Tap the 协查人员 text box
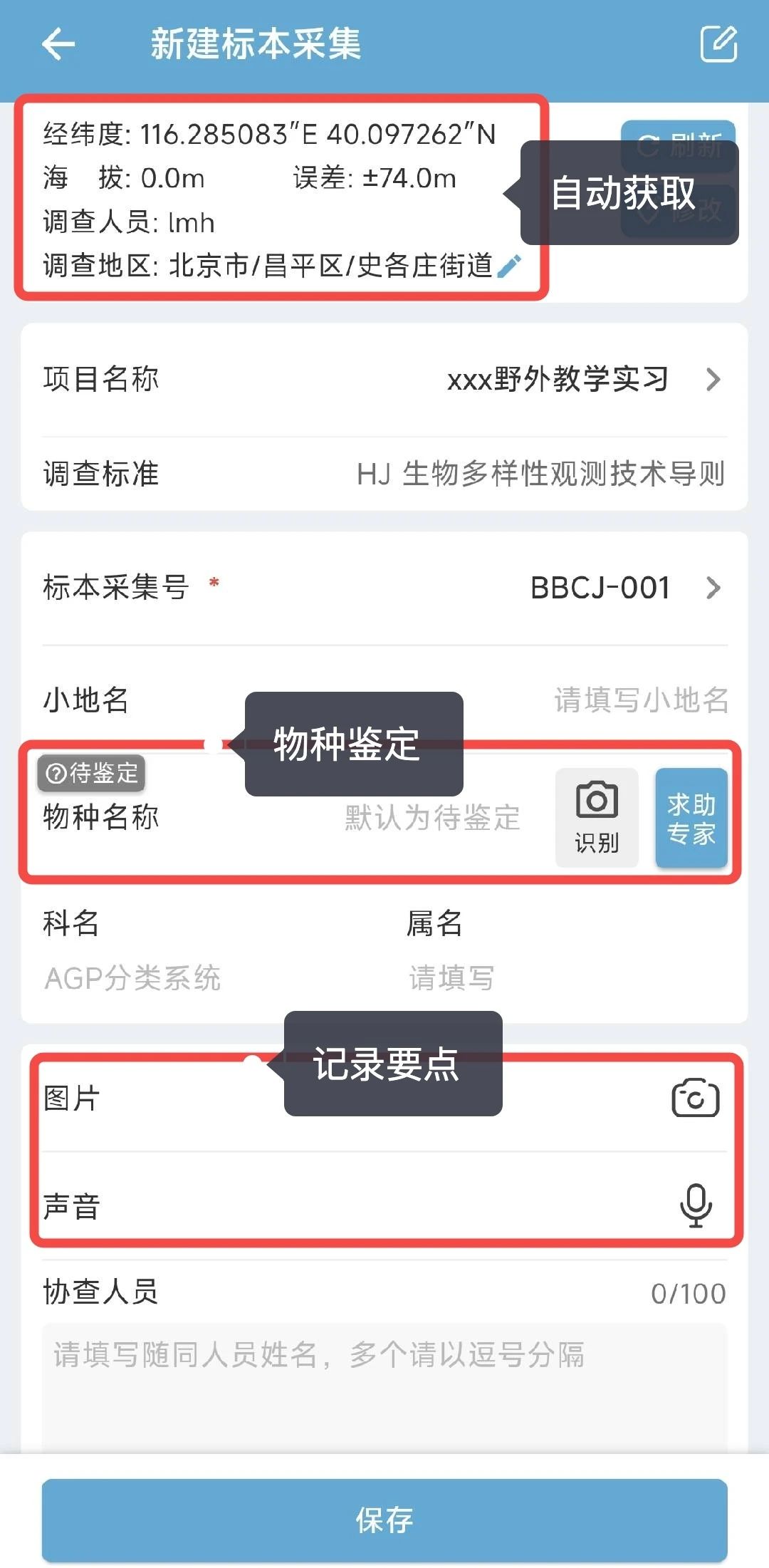The image size is (769, 1568). coord(384,1382)
